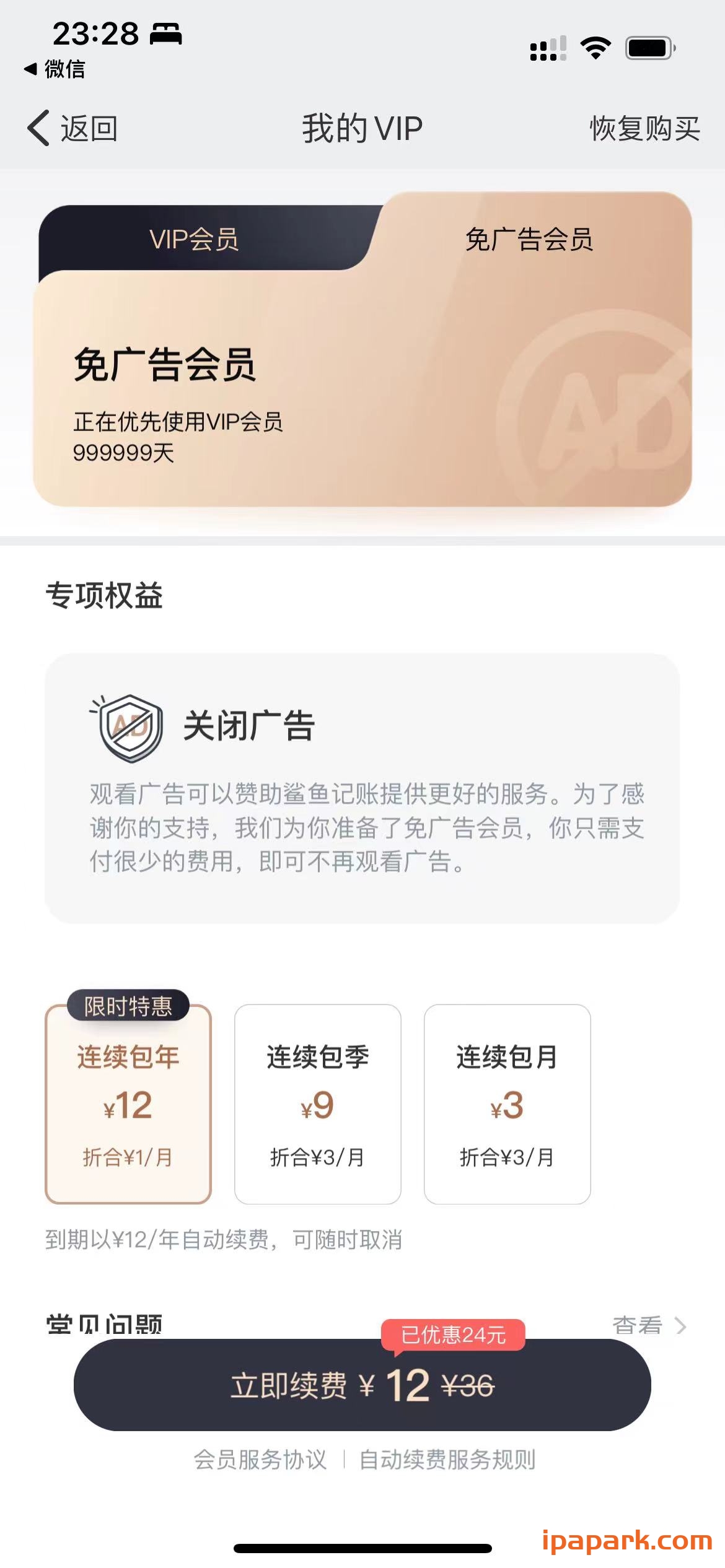Tap the back arrow icon

(38, 128)
